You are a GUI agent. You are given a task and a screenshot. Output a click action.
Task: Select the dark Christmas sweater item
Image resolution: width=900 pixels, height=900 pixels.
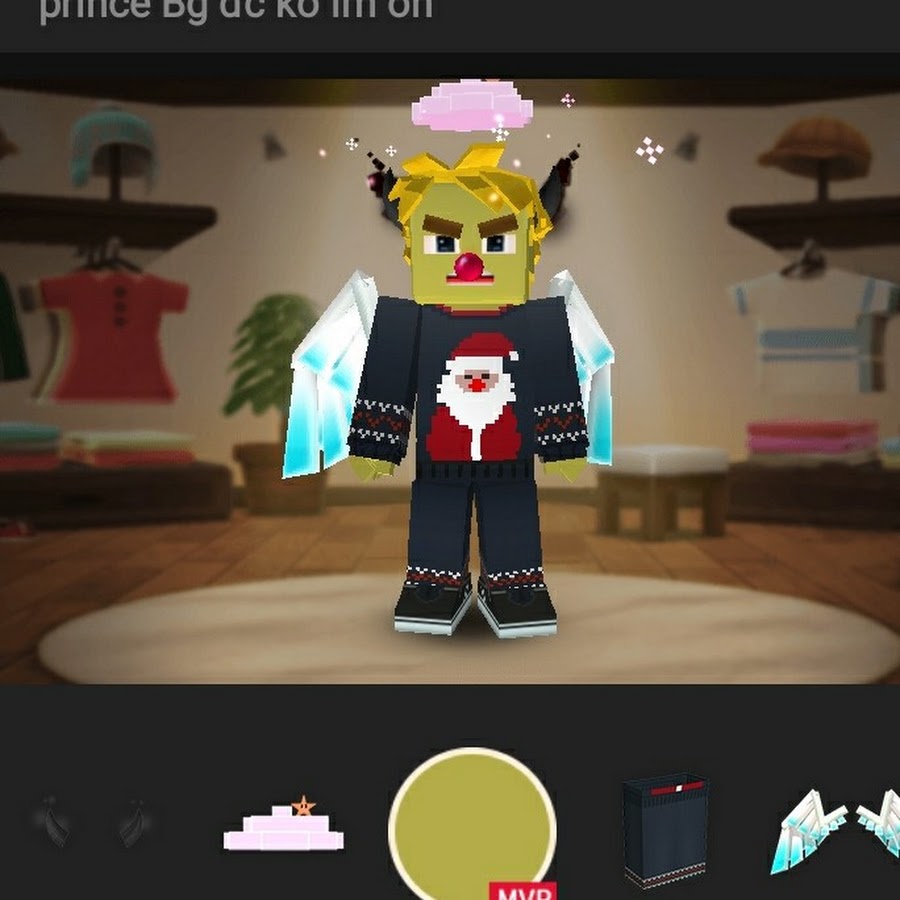(664, 830)
